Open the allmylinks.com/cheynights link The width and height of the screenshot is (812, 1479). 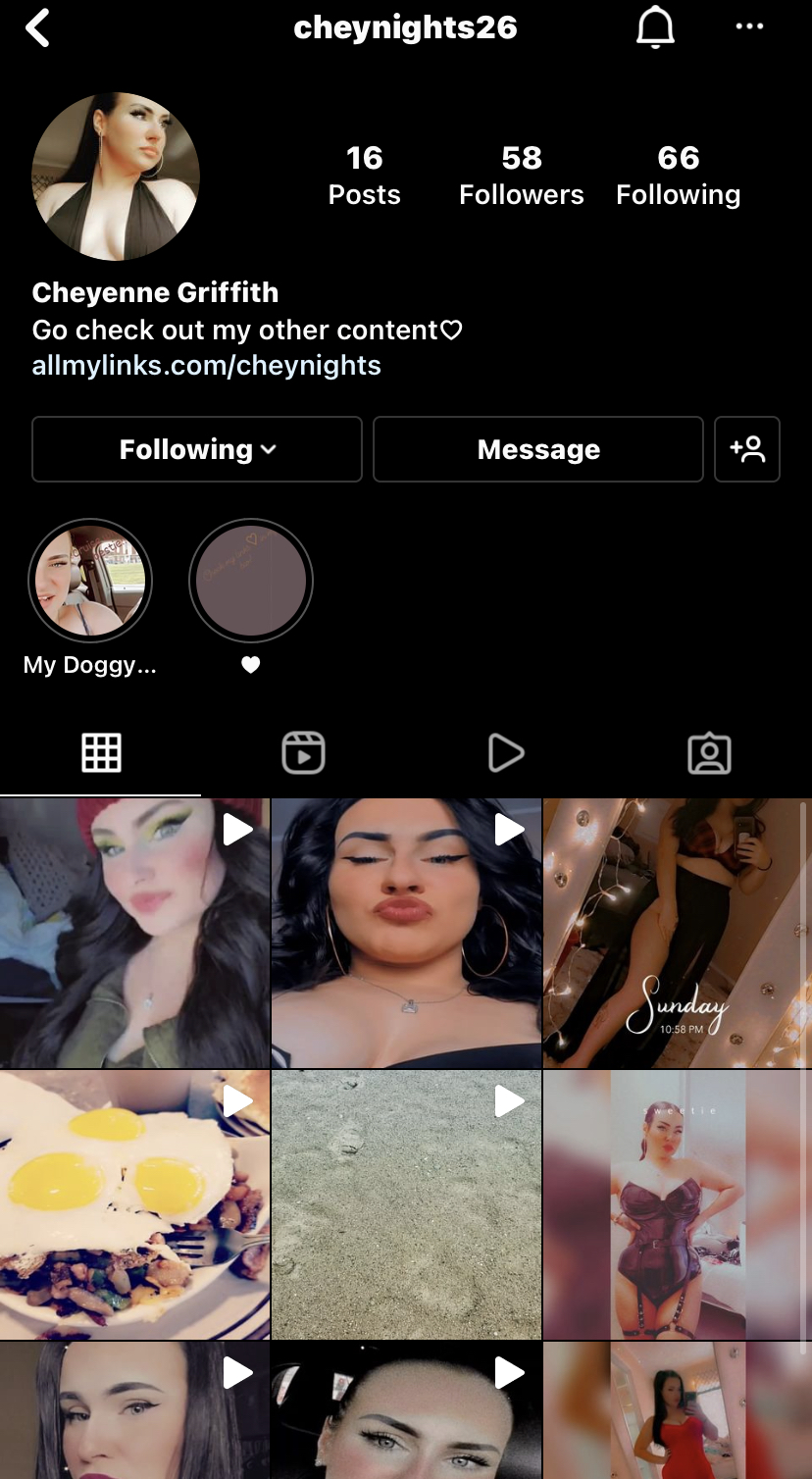click(206, 366)
